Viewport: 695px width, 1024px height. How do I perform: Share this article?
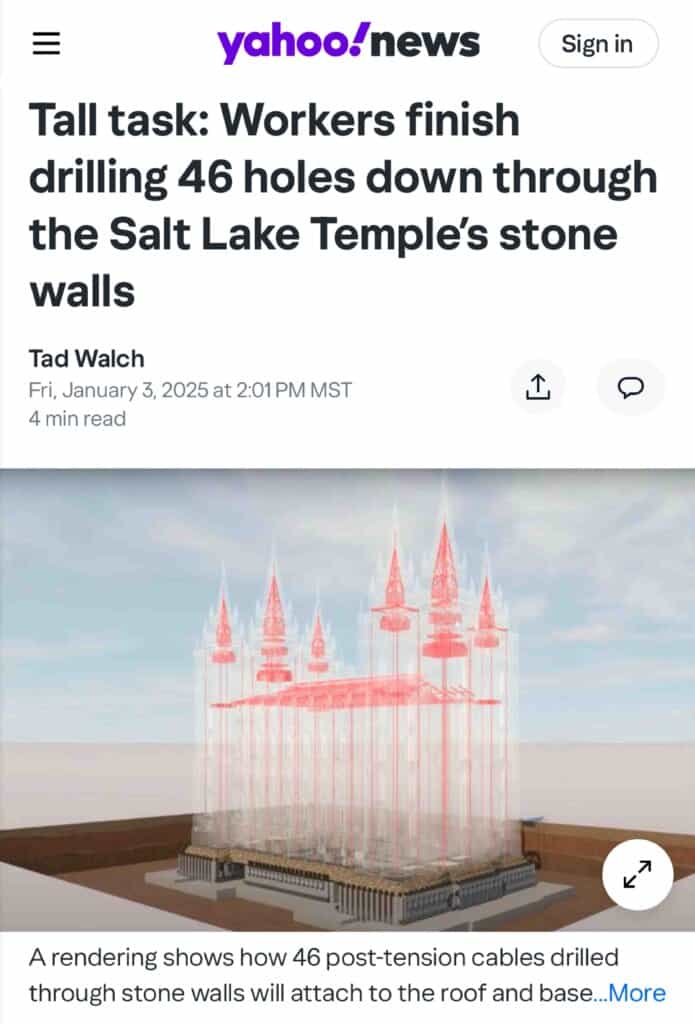[538, 387]
